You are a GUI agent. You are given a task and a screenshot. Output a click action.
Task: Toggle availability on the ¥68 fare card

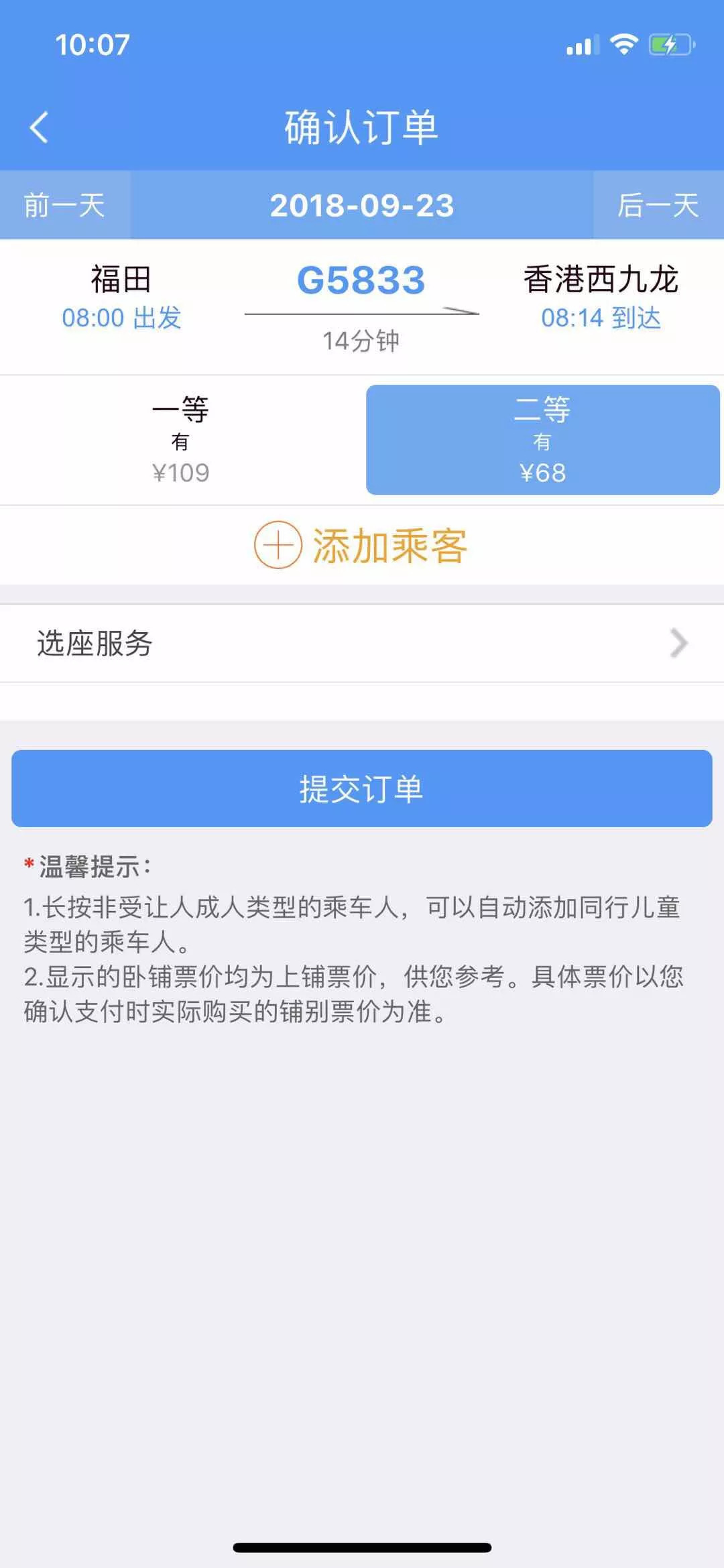click(x=543, y=471)
